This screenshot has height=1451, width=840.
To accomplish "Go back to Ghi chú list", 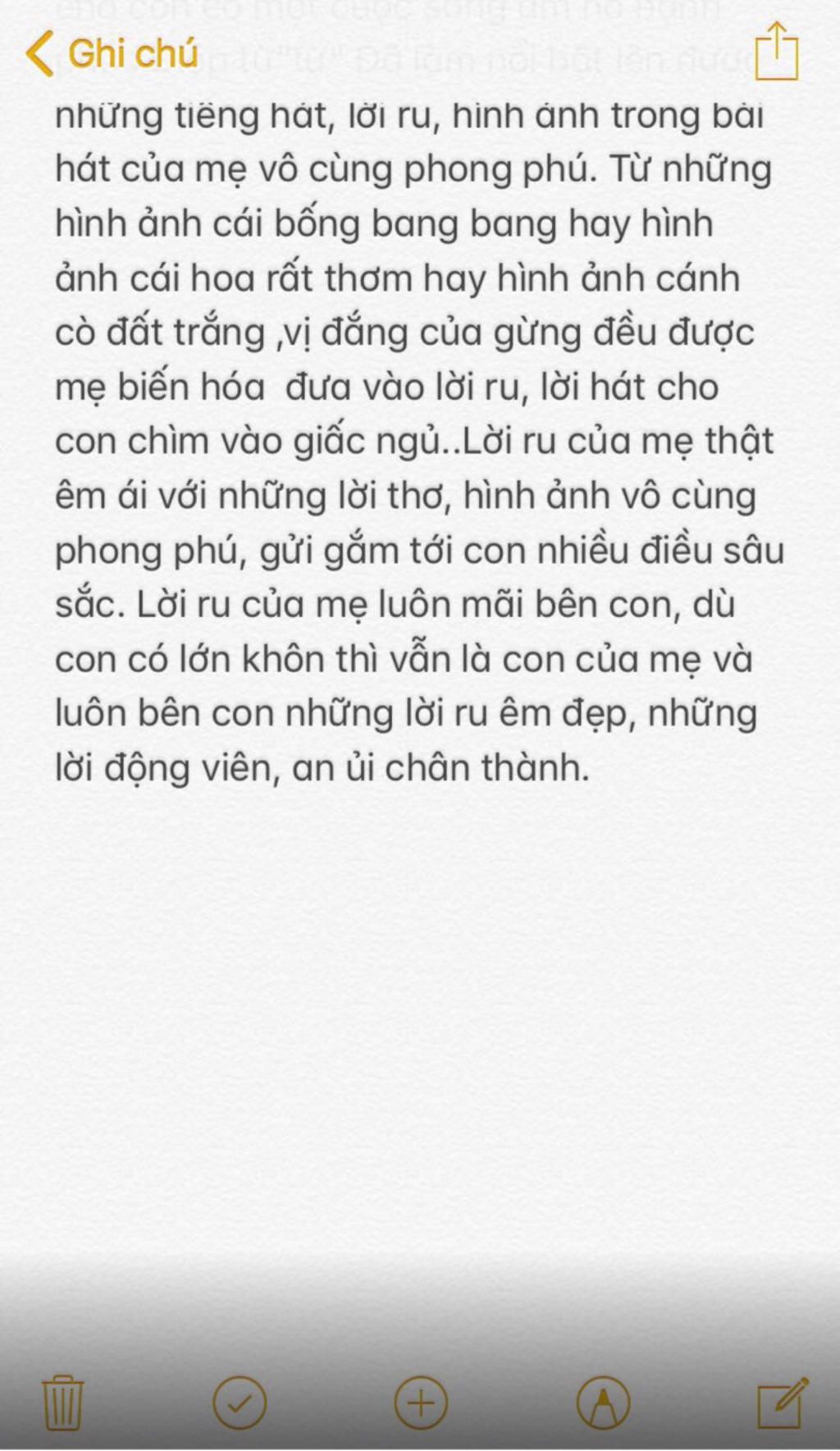I will click(111, 53).
